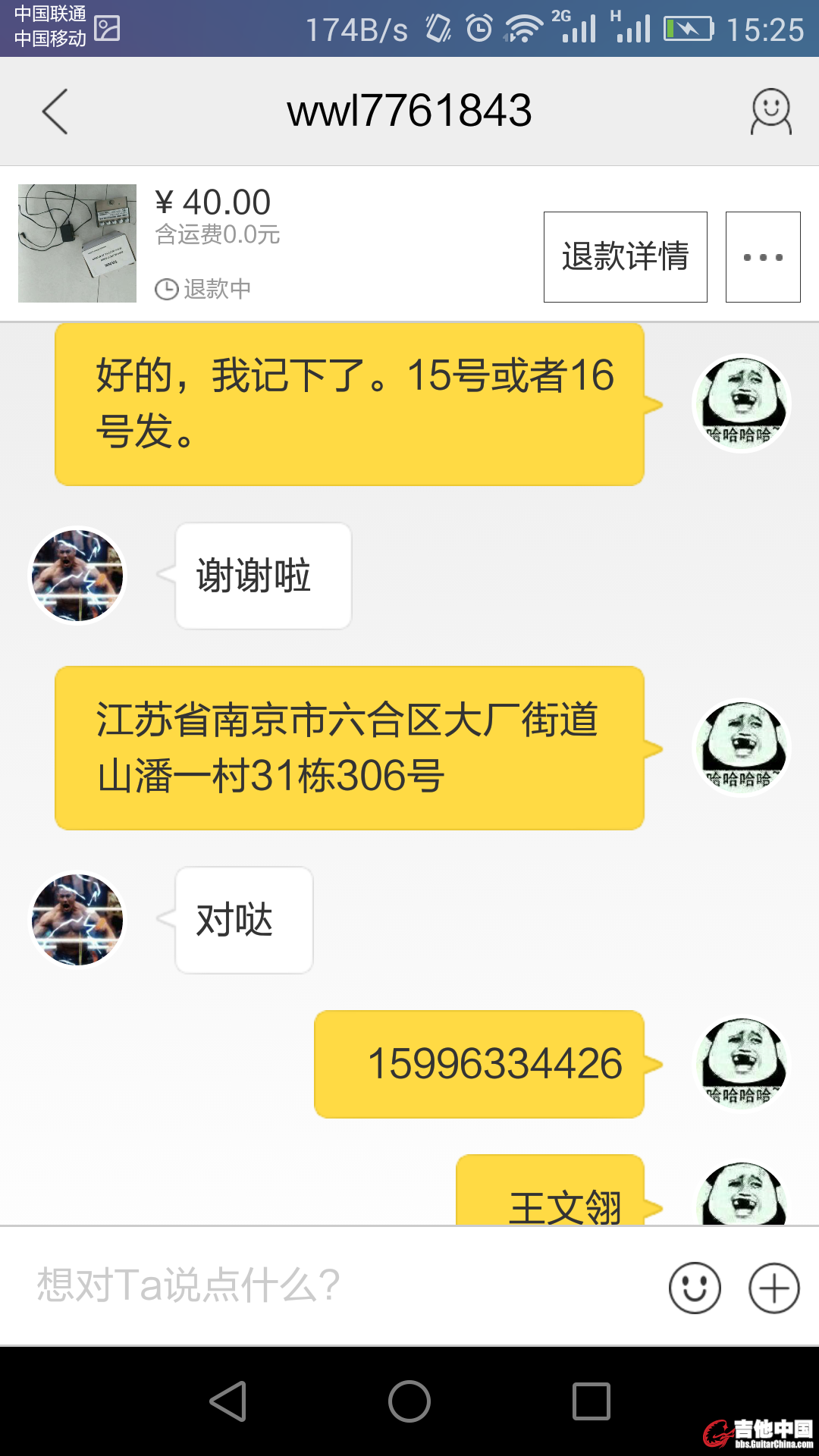Image resolution: width=819 pixels, height=1456 pixels.
Task: Open the three-dot more options button
Action: (762, 257)
